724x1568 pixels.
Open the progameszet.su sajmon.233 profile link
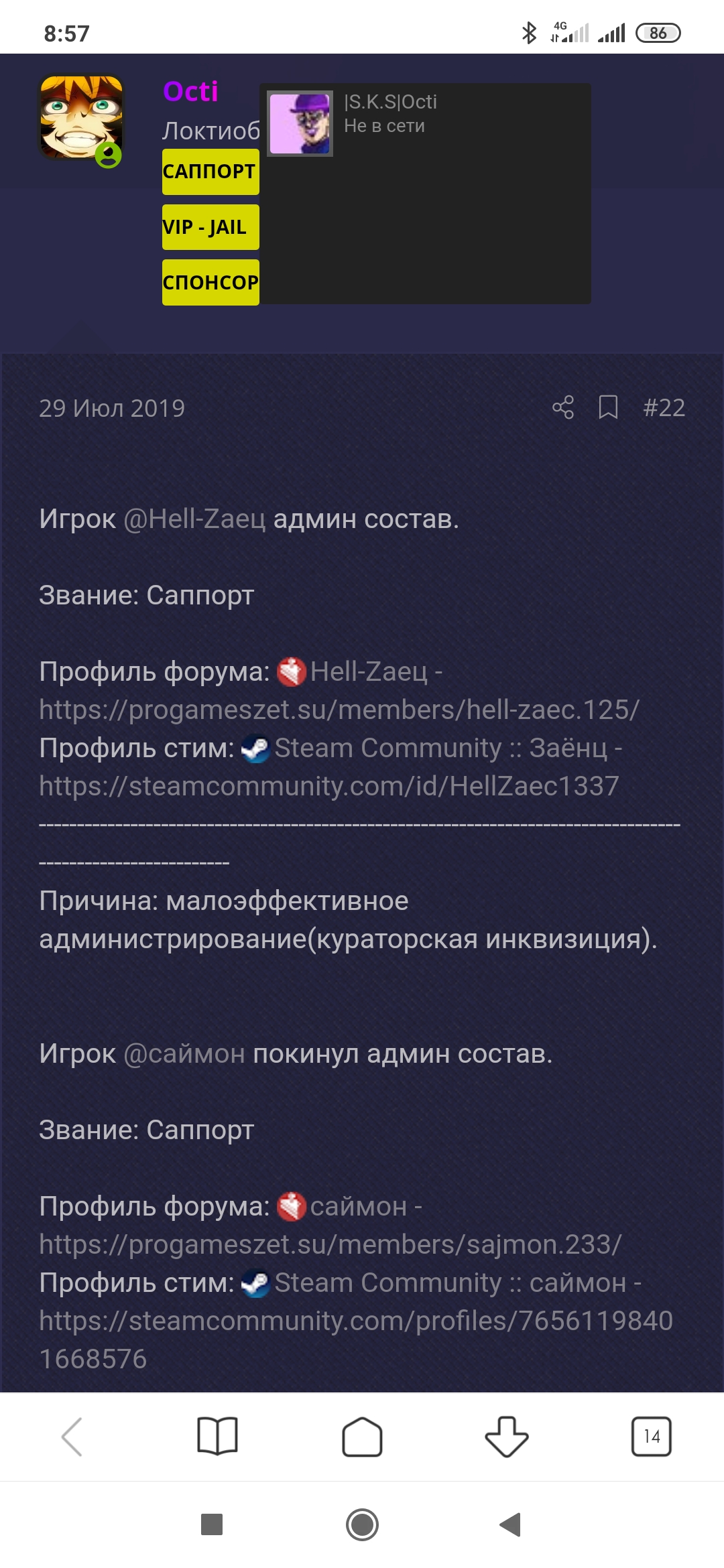(330, 1244)
